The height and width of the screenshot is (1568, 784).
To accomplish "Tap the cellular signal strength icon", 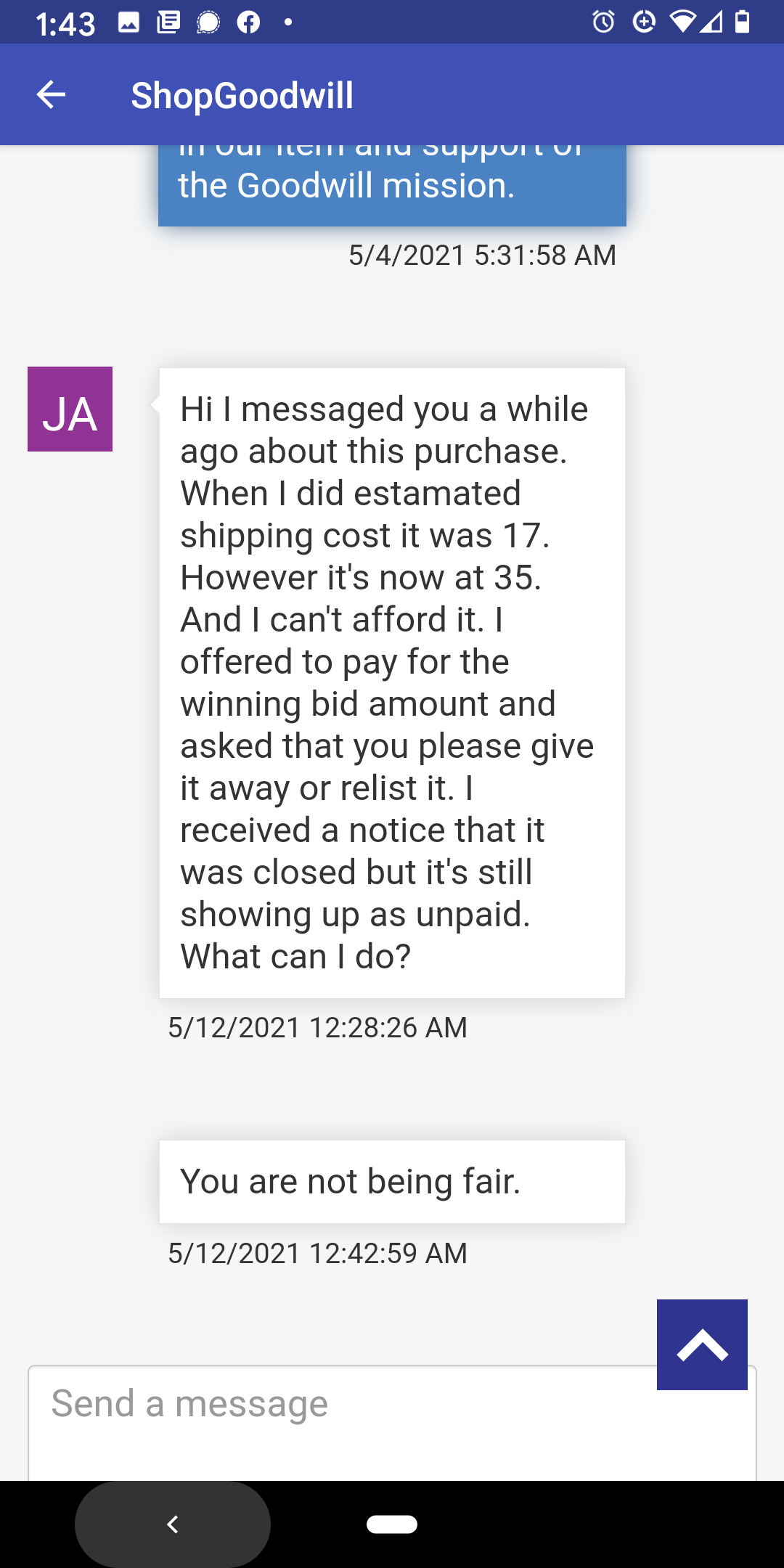I will (x=711, y=23).
